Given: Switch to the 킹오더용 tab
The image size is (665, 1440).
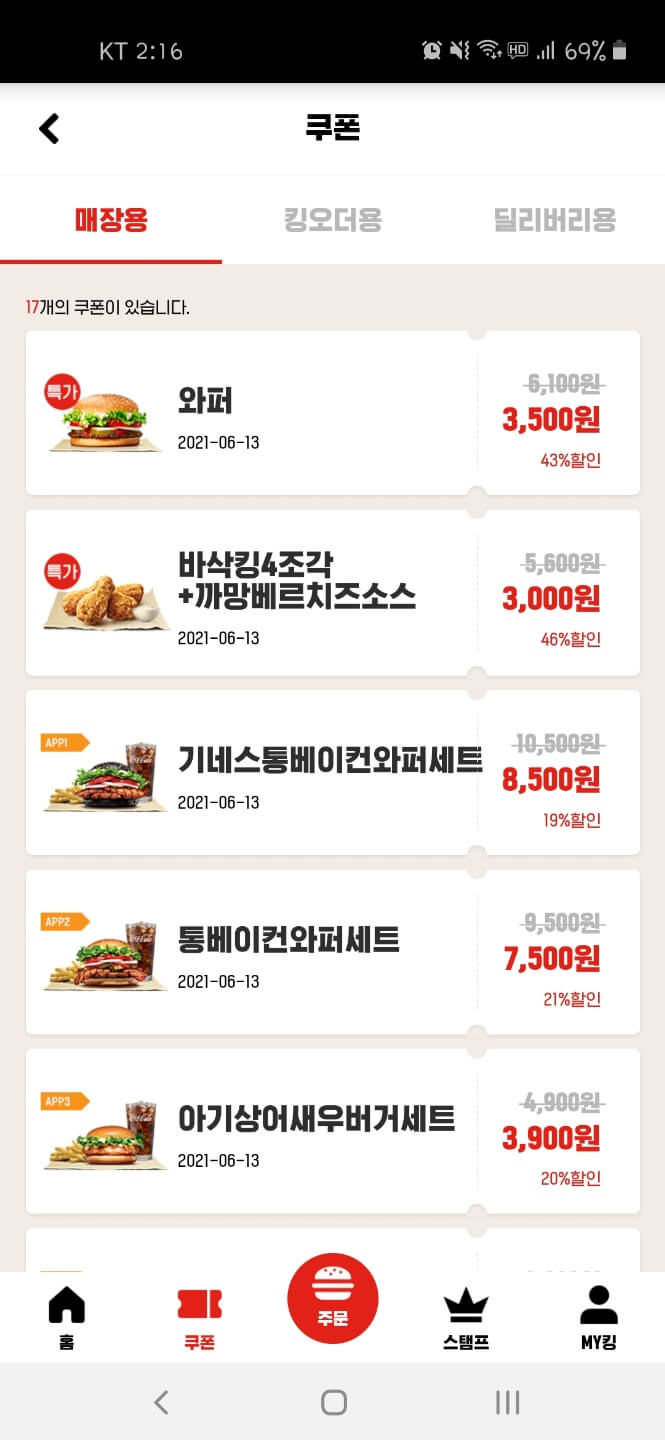Looking at the screenshot, I should click(x=332, y=220).
